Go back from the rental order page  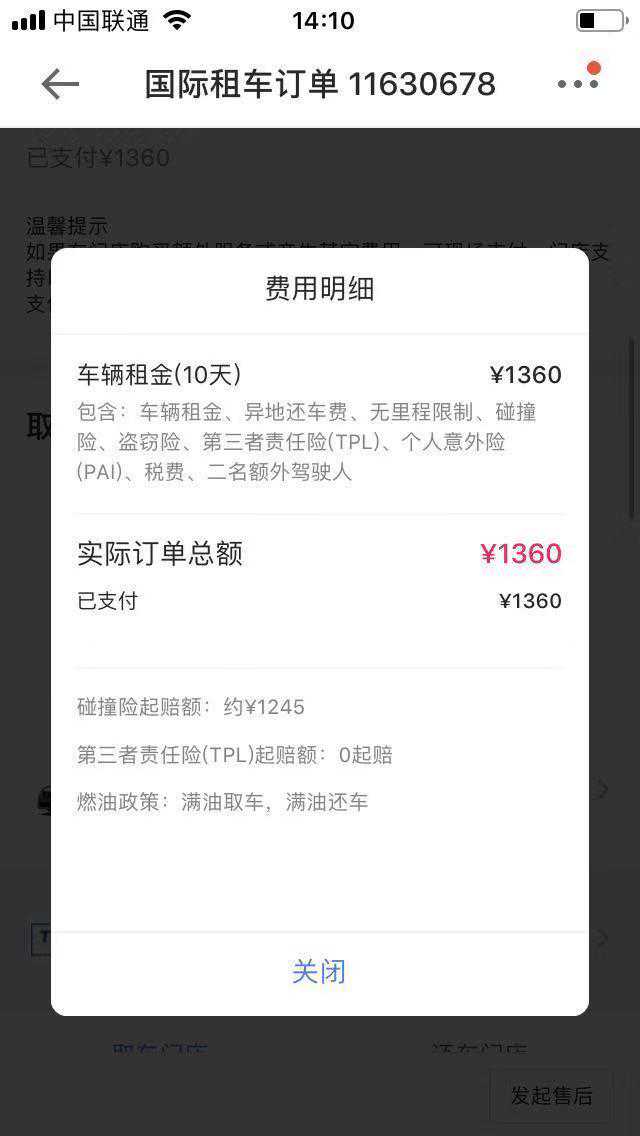click(60, 84)
